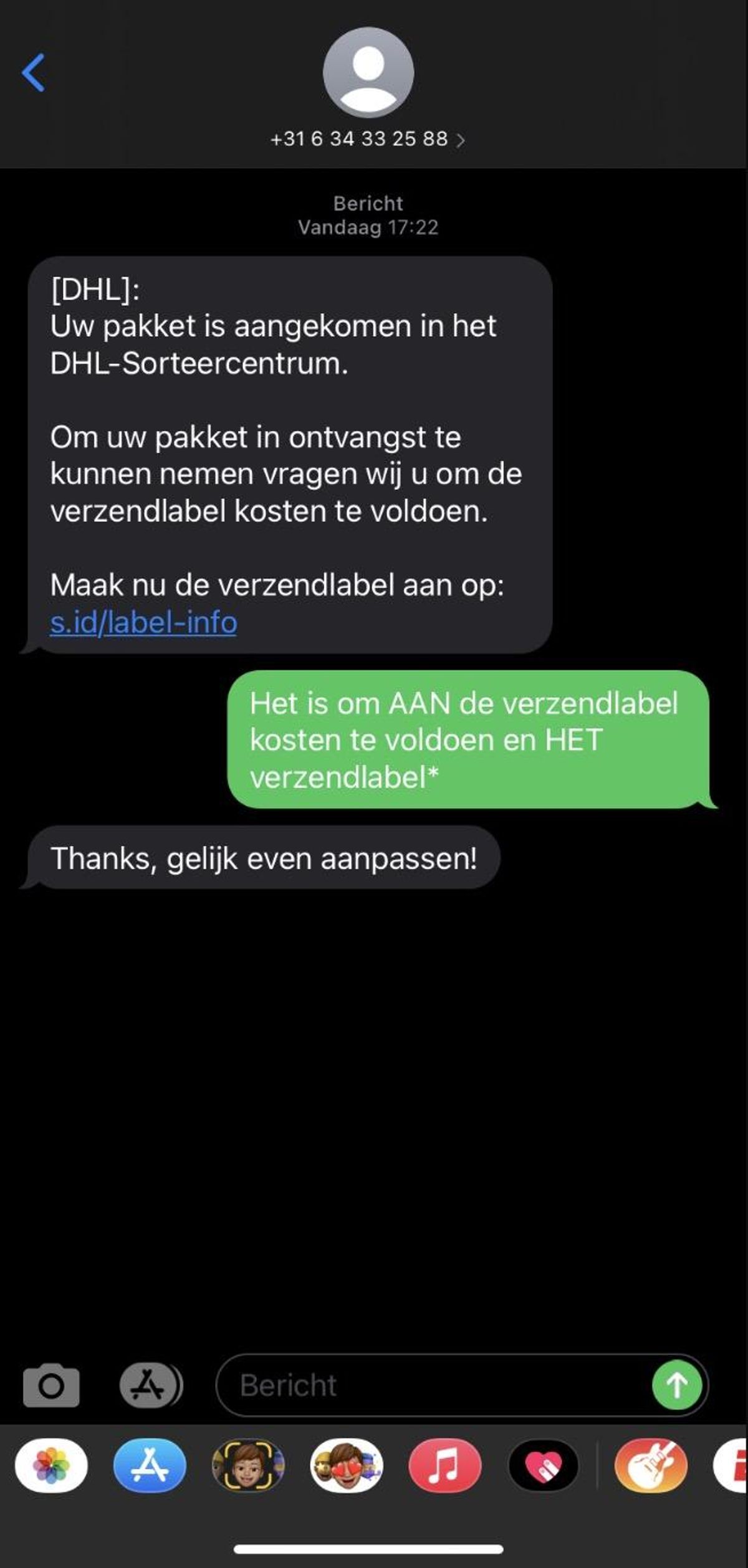Open GarageBand in the app strip
The image size is (748, 1568).
(651, 1466)
